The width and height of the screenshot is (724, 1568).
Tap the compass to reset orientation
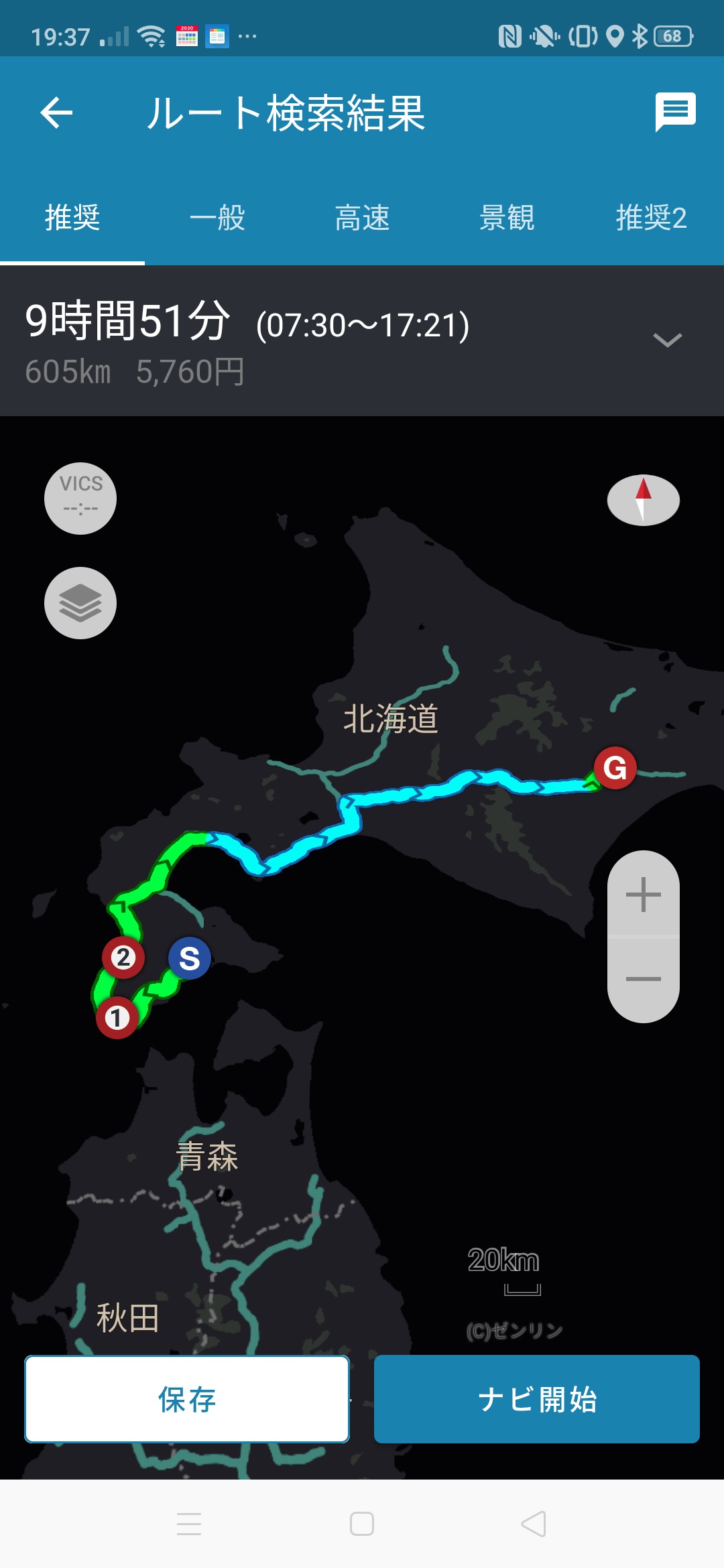tap(643, 500)
